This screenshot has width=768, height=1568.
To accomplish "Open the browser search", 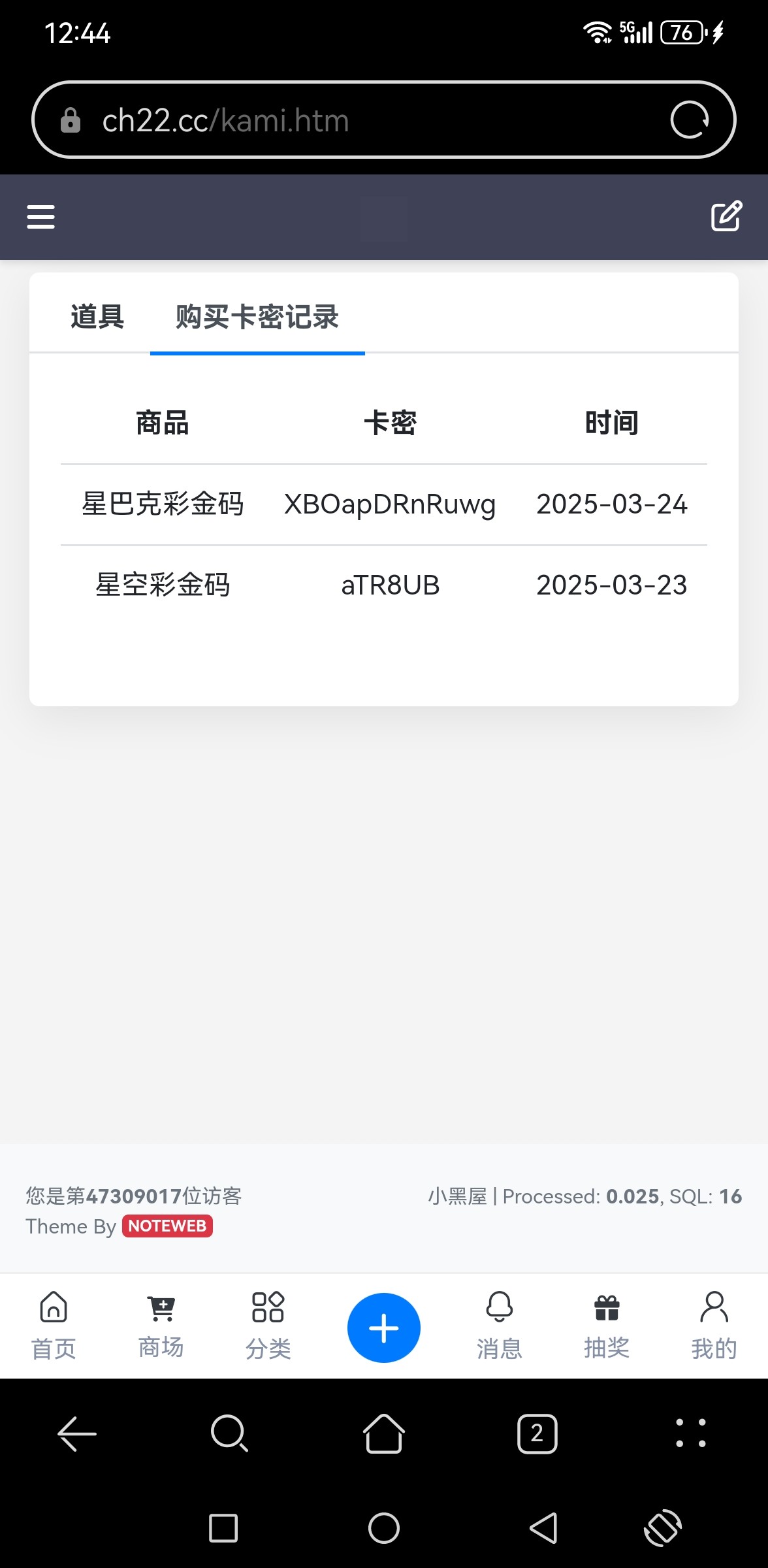I will click(229, 1433).
